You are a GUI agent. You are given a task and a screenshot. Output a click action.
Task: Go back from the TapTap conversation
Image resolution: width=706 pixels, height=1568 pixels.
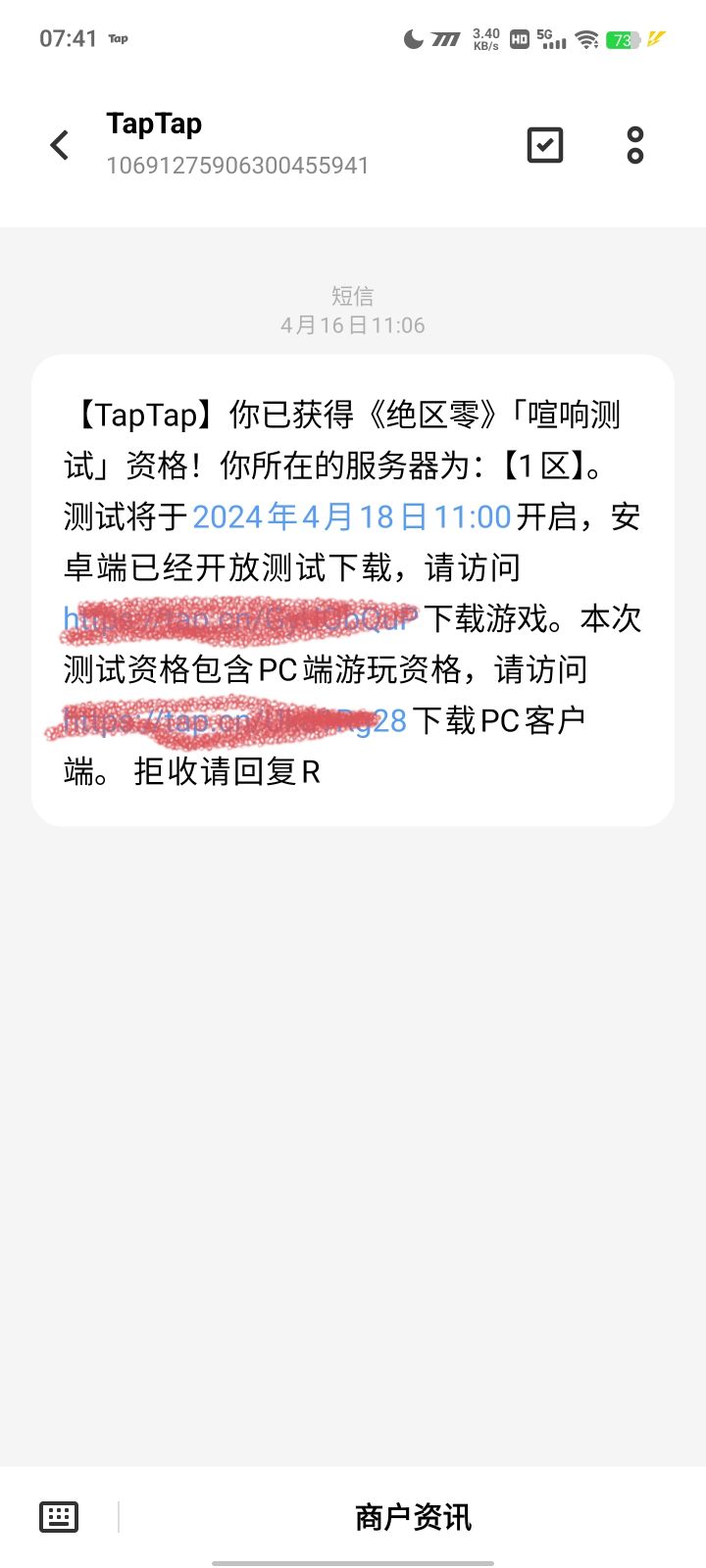60,145
